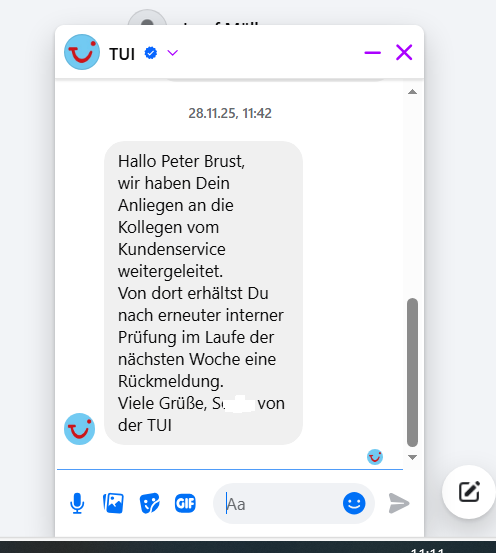Viewport: 496px width, 553px height.
Task: Record a voice message with microphone
Action: 77,503
